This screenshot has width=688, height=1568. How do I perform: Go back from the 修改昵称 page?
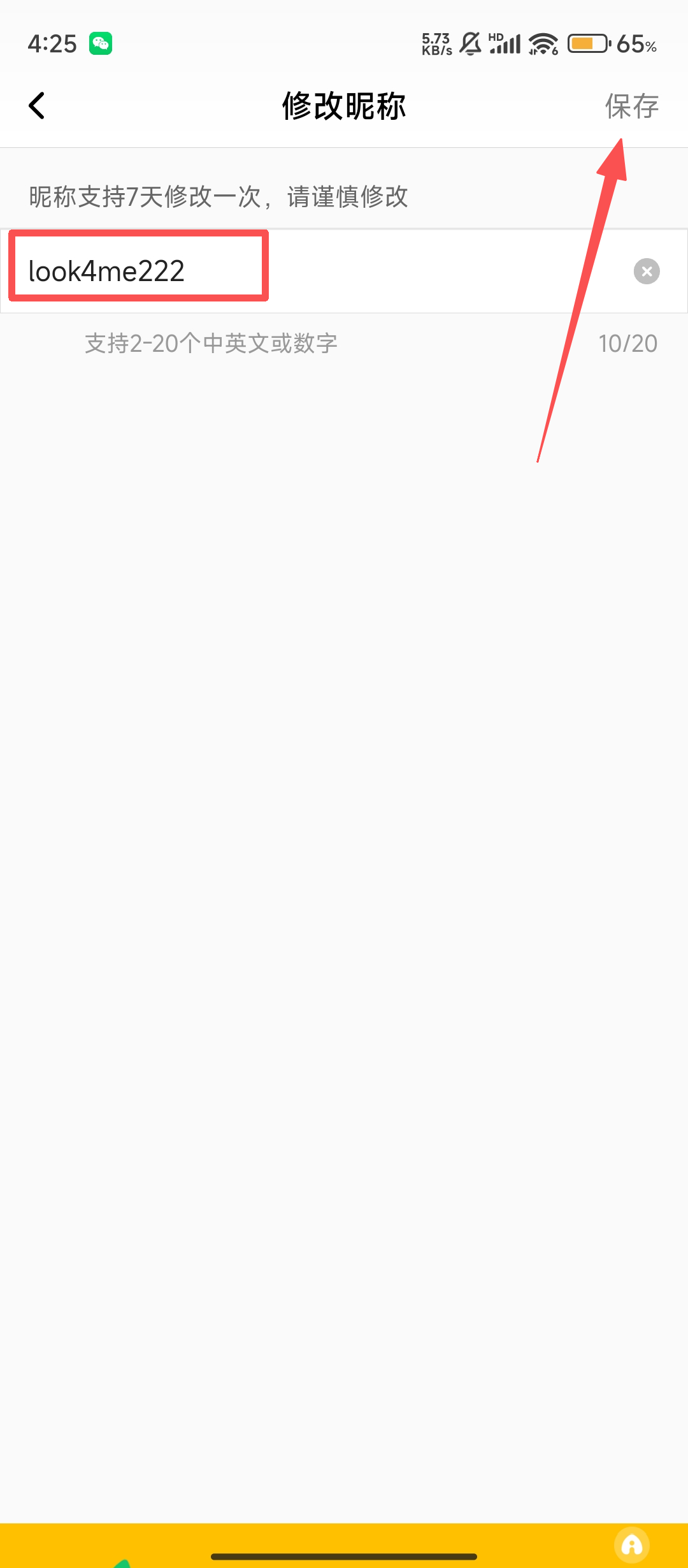(37, 106)
